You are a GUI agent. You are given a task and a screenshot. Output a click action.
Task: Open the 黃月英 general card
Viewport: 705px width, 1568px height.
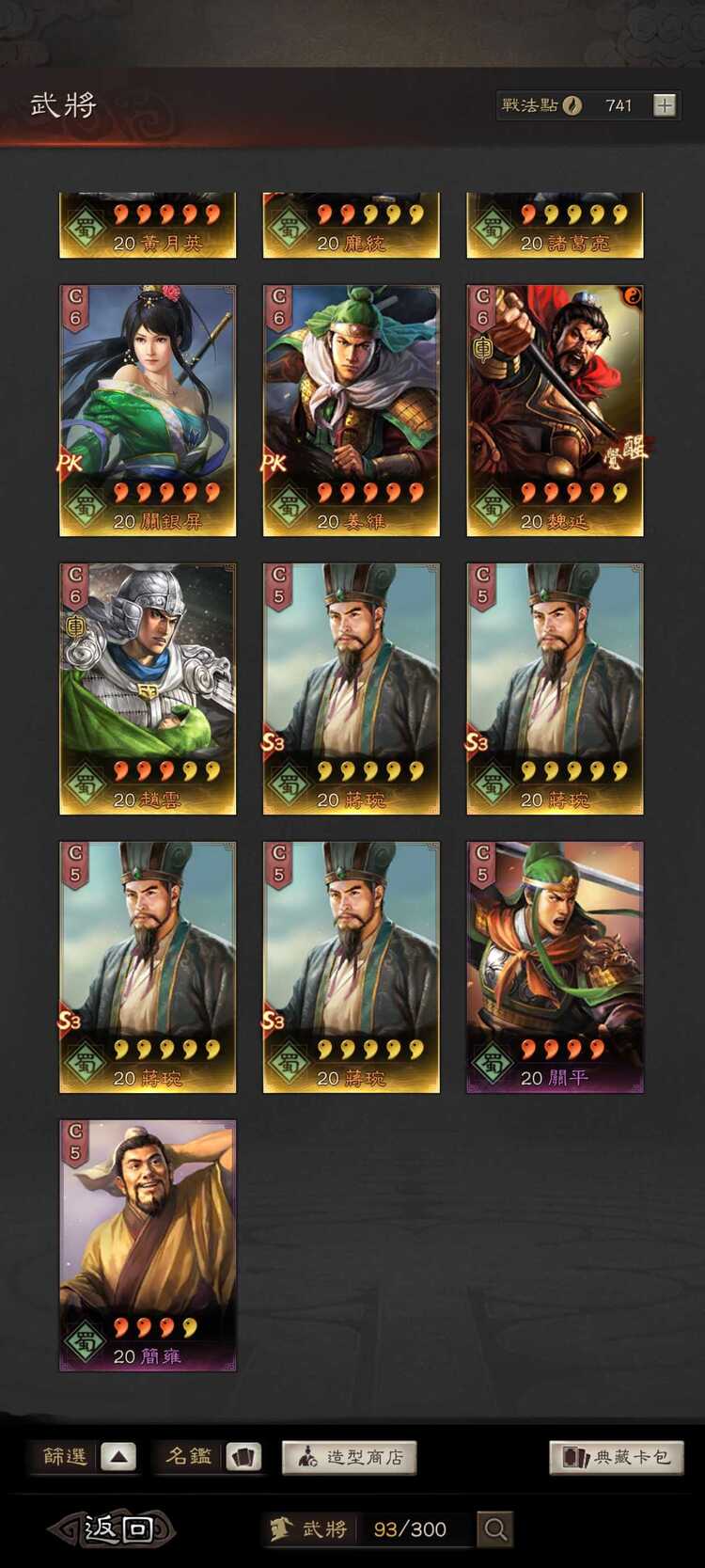[148, 226]
